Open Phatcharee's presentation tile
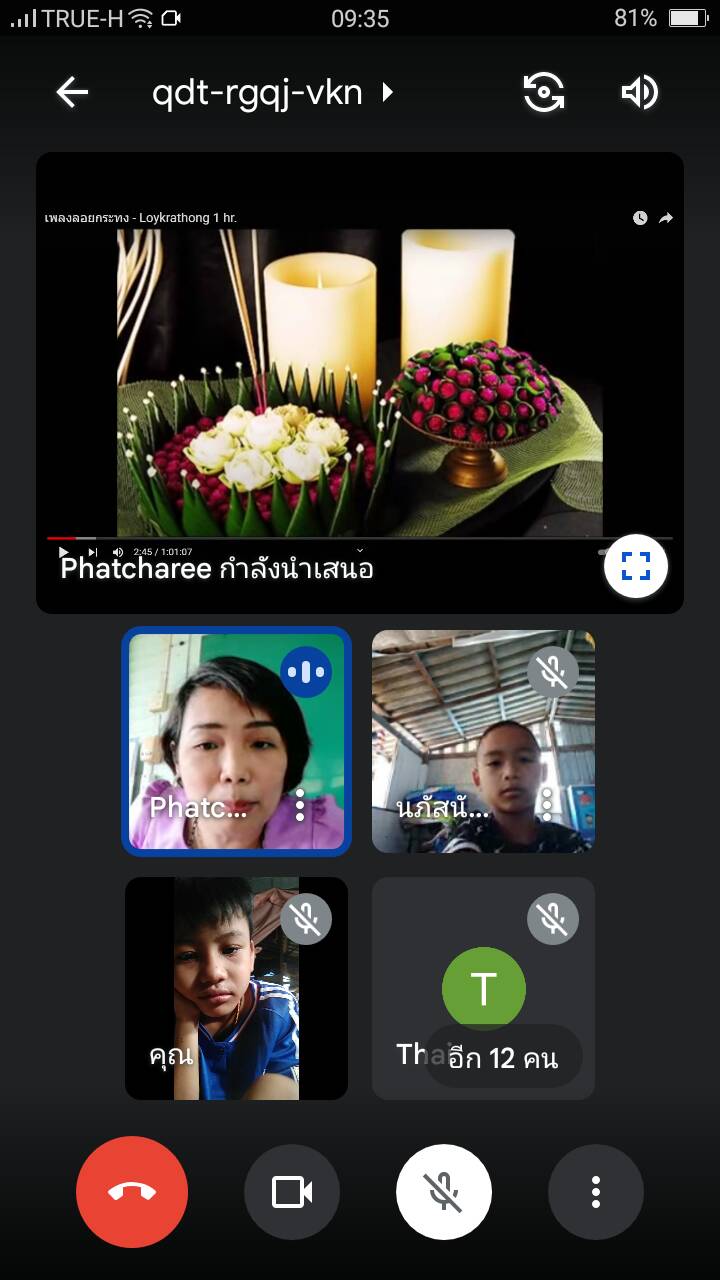The height and width of the screenshot is (1280, 720). point(360,383)
